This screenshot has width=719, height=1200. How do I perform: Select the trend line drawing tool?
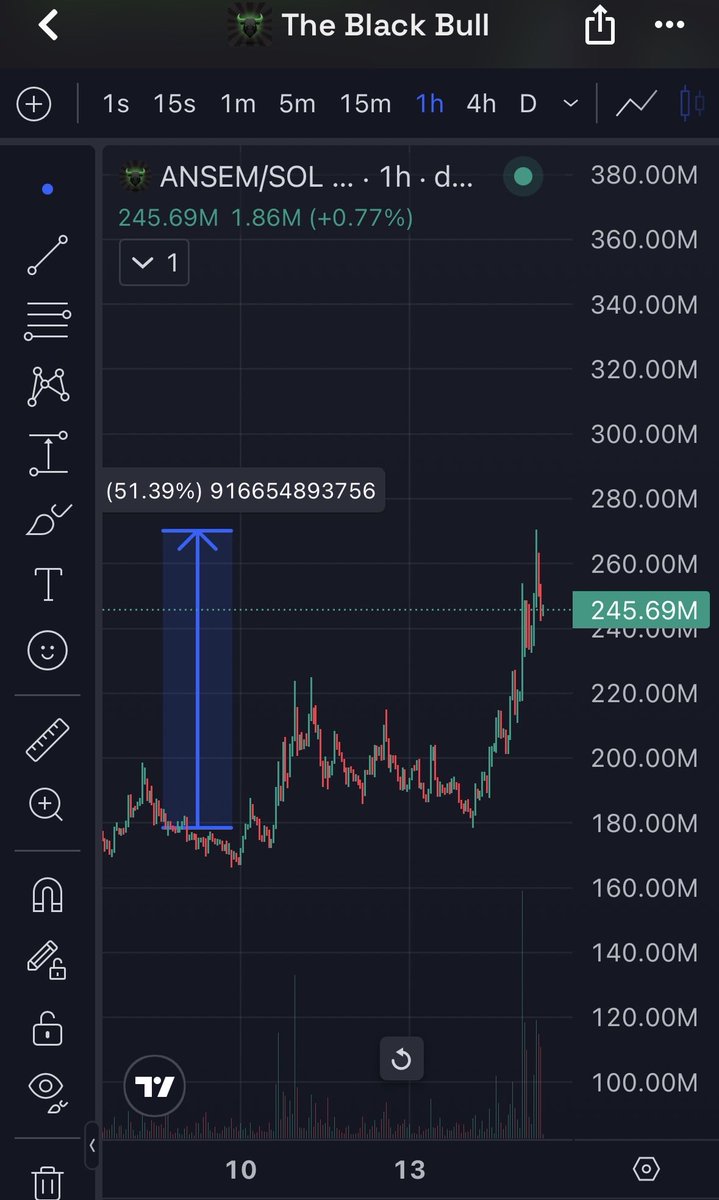pos(47,255)
